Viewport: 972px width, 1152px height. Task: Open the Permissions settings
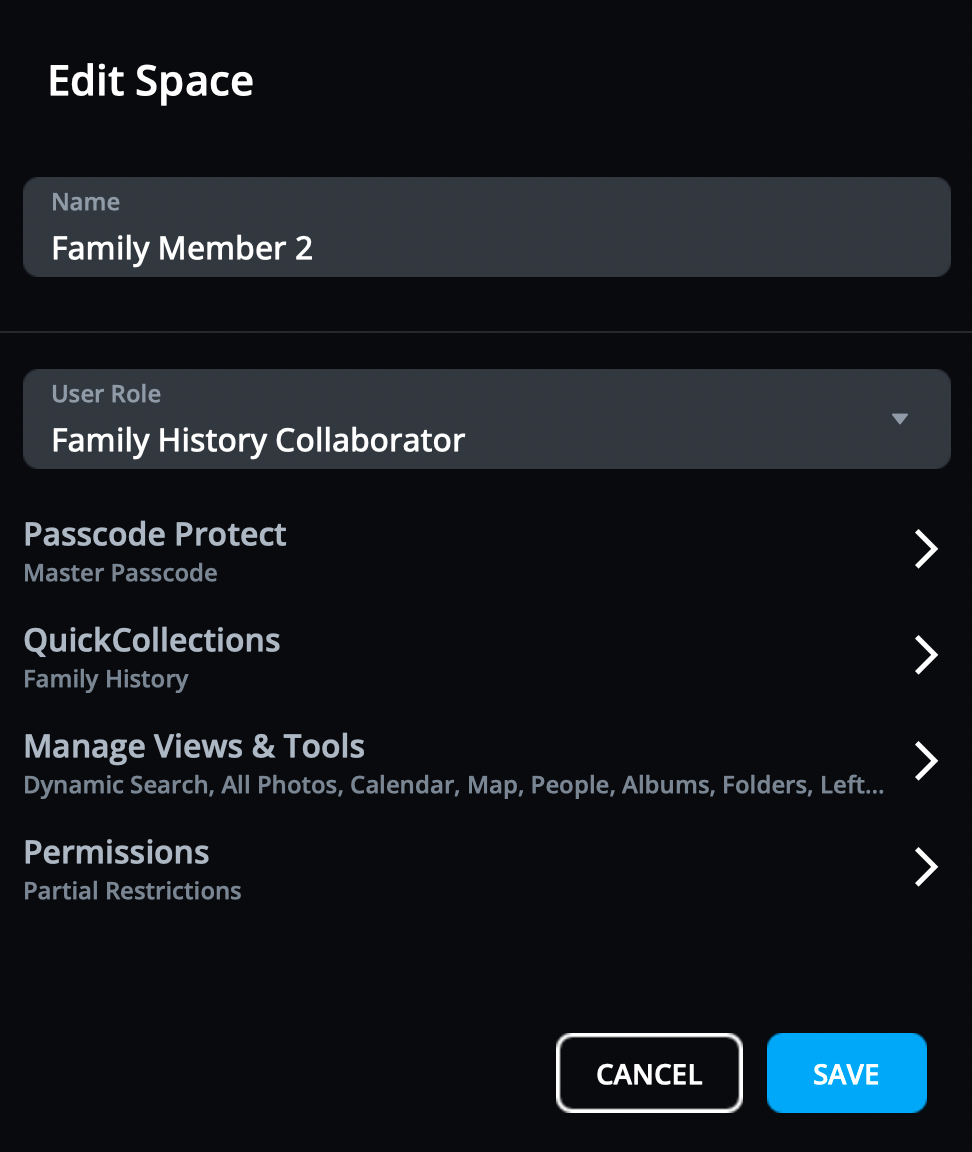click(x=480, y=868)
